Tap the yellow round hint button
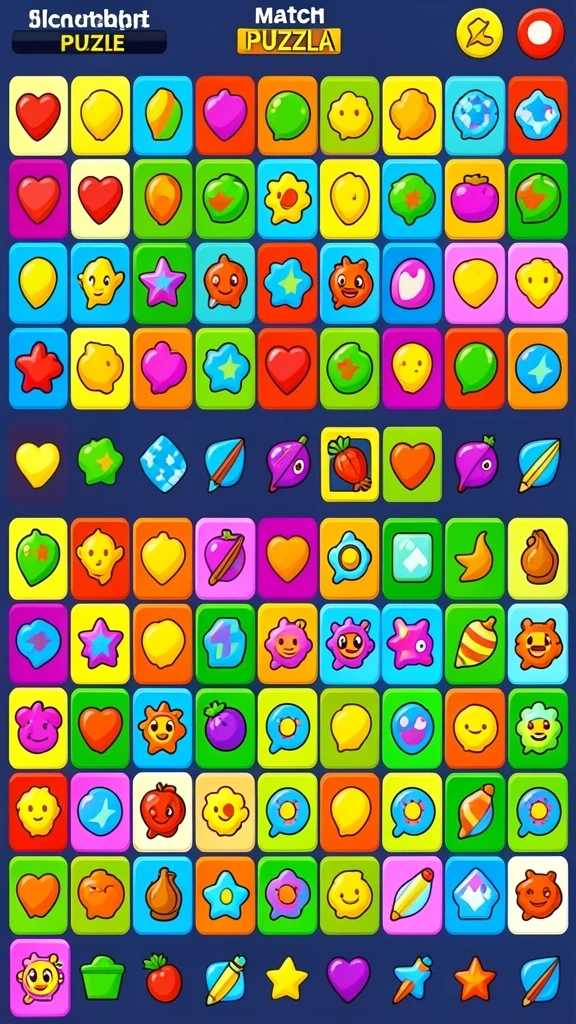Viewport: 576px width, 1024px height. (480, 33)
